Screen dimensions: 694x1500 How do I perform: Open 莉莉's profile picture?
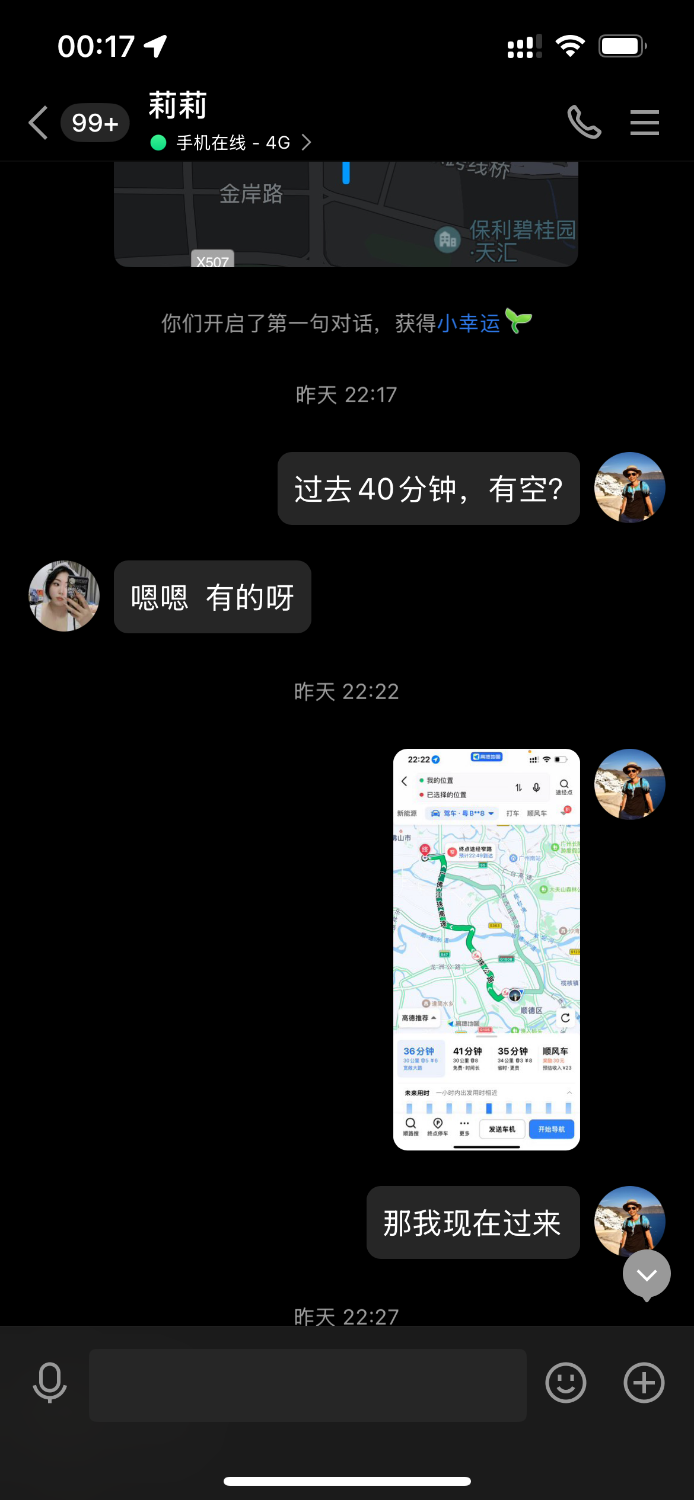pyautogui.click(x=64, y=596)
